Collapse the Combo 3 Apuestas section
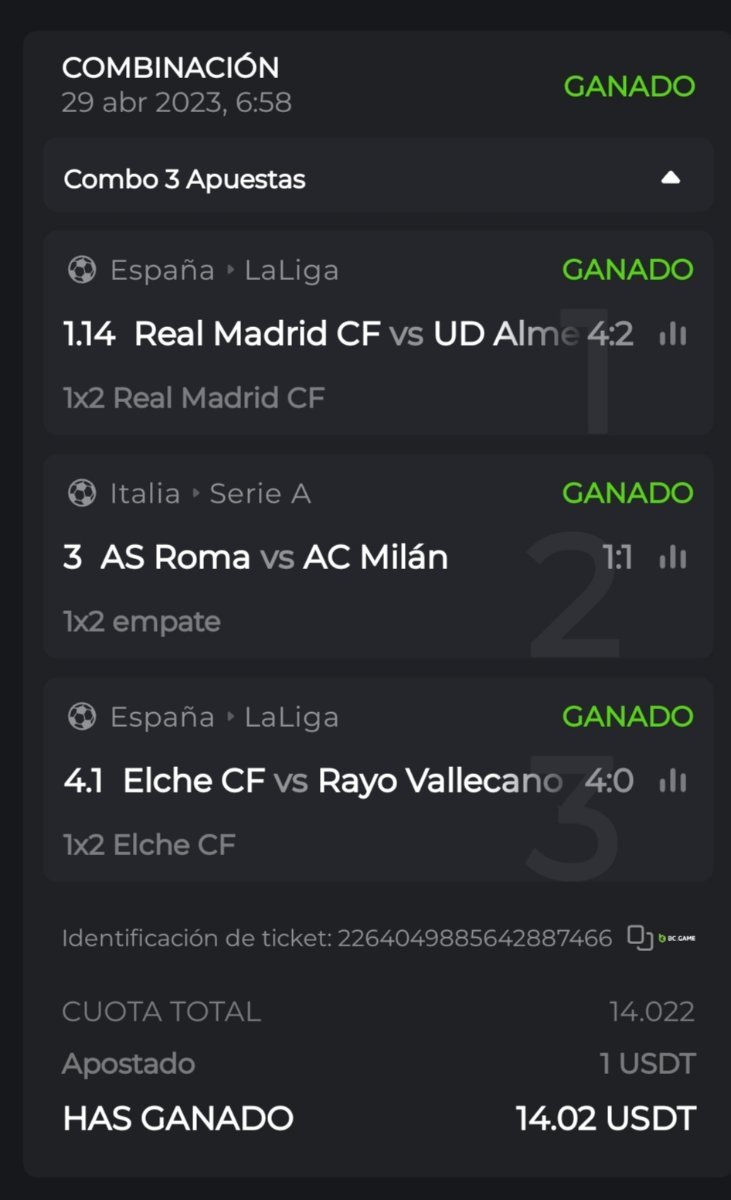 click(670, 178)
